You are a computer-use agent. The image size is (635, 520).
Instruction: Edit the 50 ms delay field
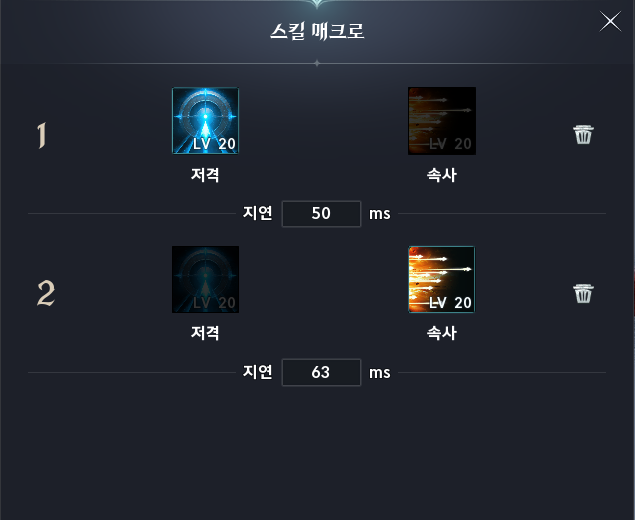click(321, 214)
